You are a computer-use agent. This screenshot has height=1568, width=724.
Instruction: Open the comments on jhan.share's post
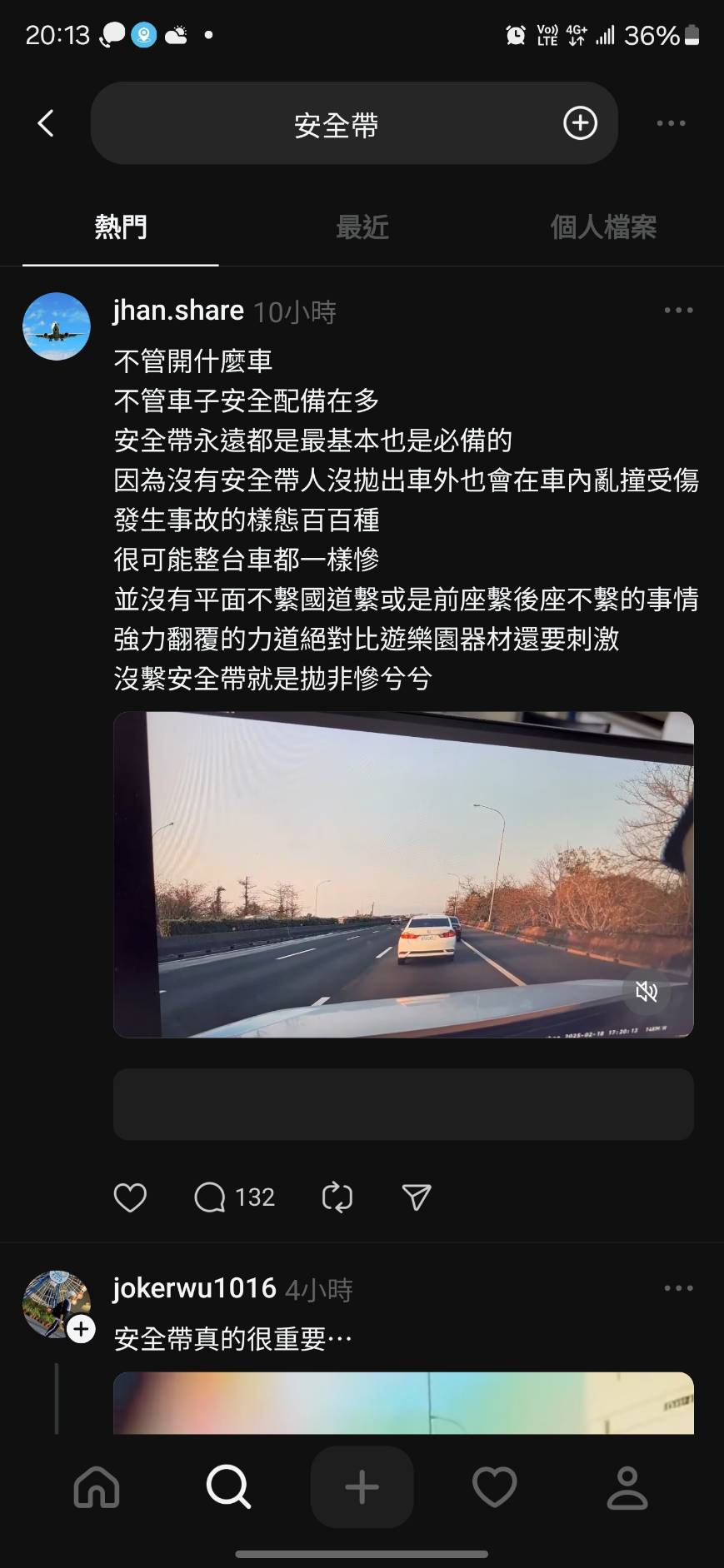(211, 1197)
